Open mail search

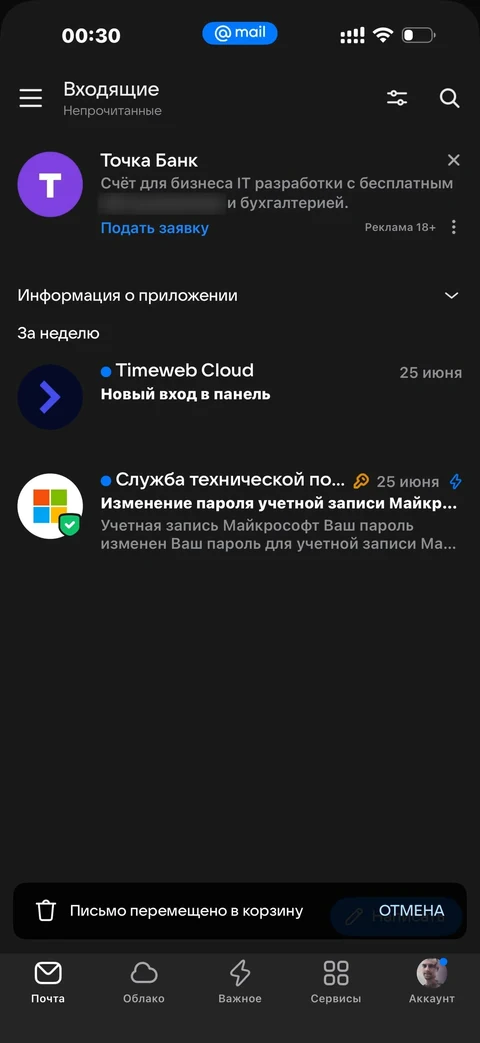click(450, 98)
